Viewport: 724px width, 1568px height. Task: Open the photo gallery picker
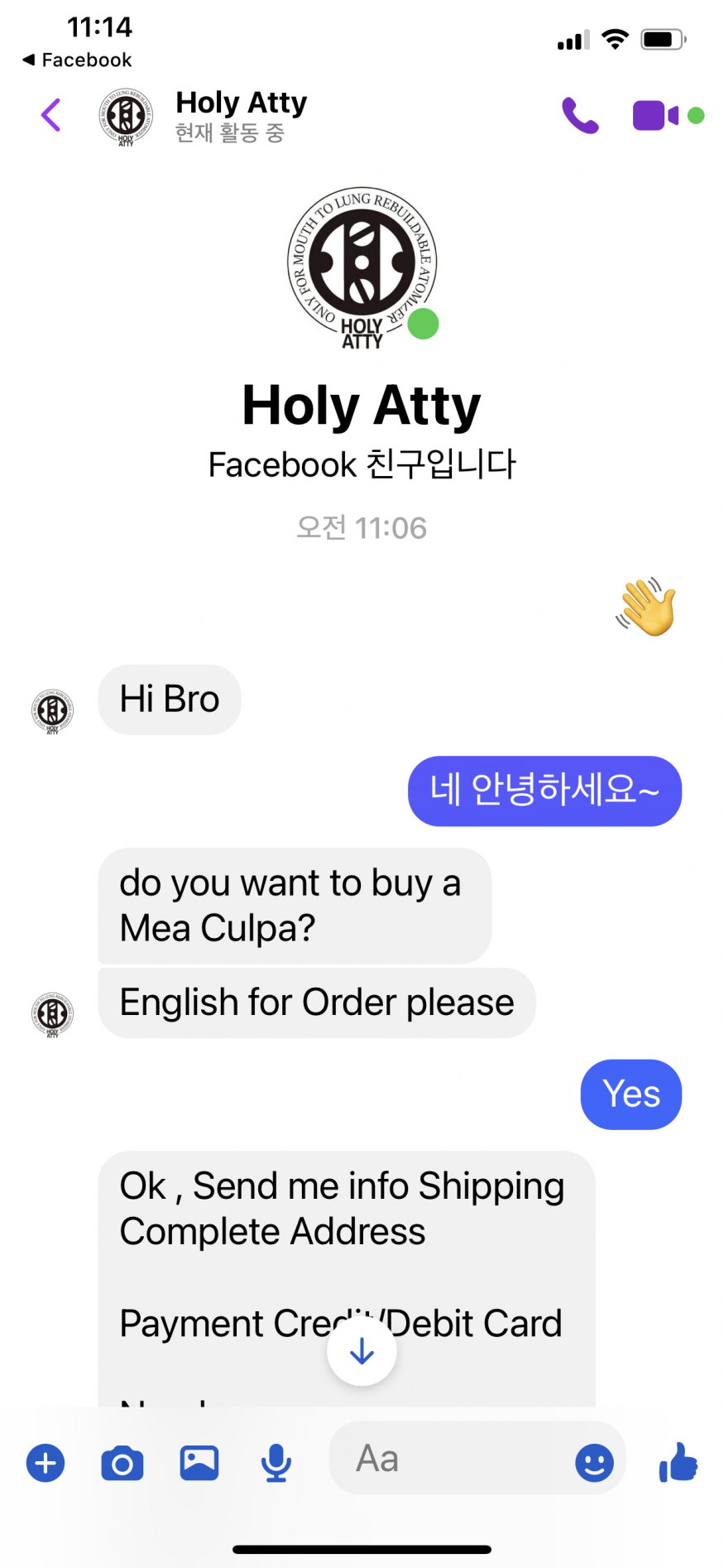click(x=199, y=1463)
